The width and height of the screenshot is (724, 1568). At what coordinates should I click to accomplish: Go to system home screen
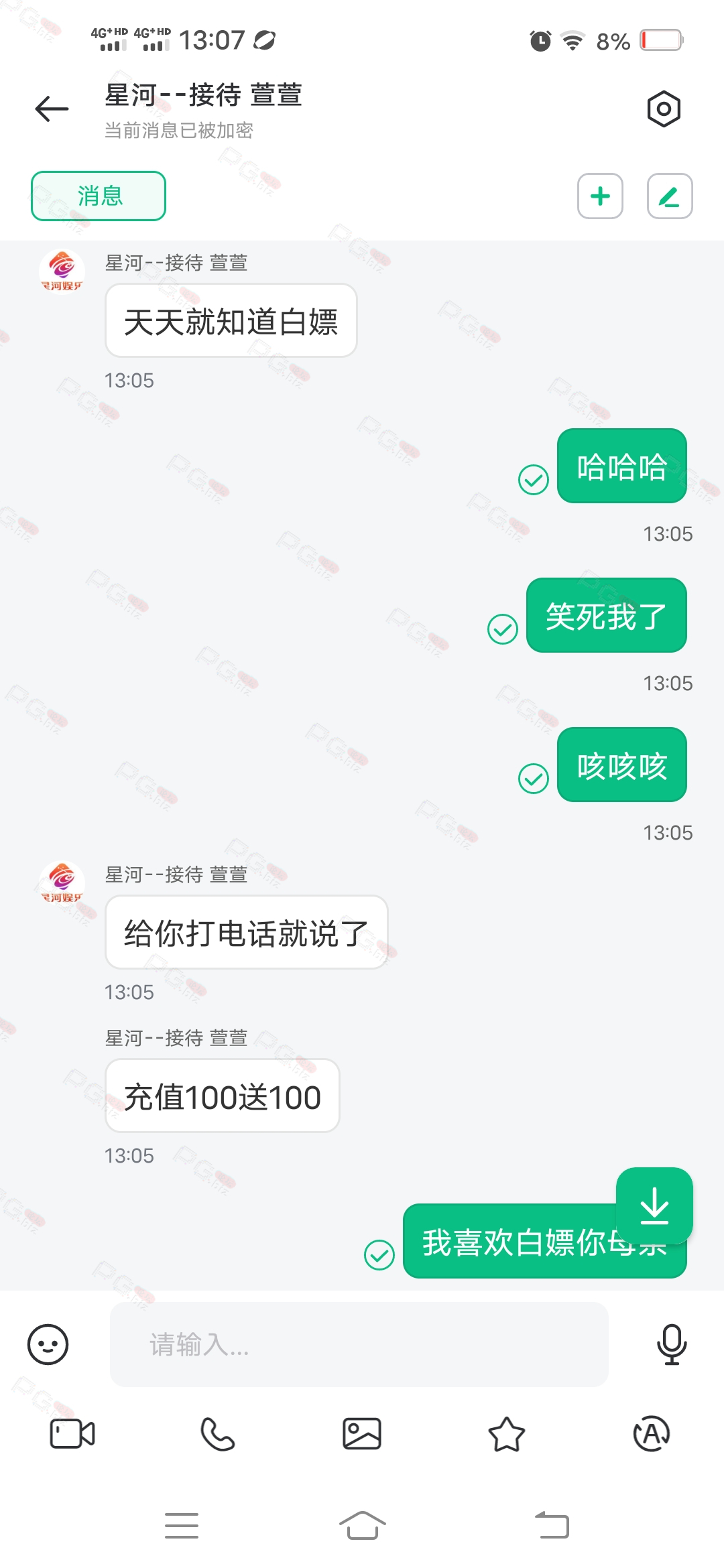(x=362, y=1526)
